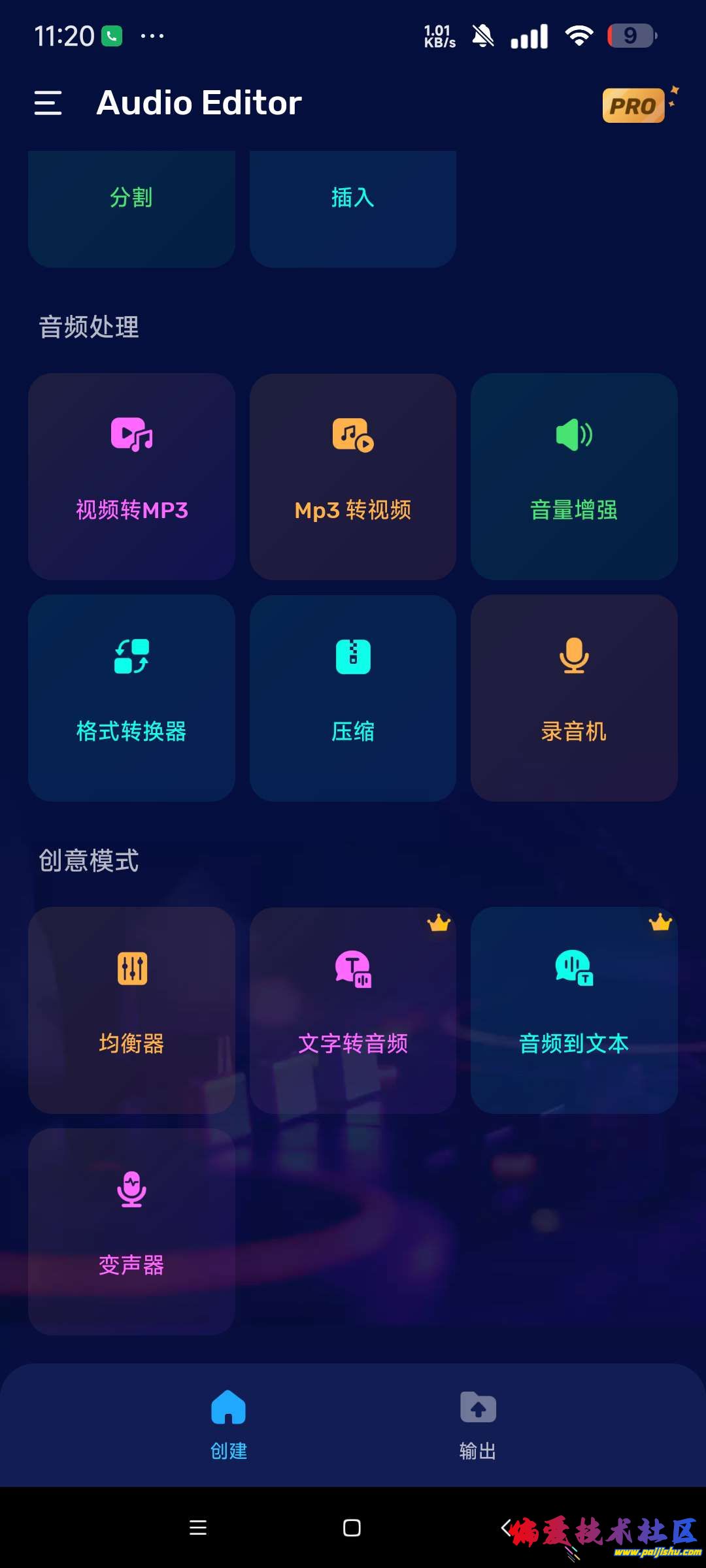This screenshot has width=706, height=1568.
Task: Launch the 音量增强 volume booster
Action: tap(573, 476)
